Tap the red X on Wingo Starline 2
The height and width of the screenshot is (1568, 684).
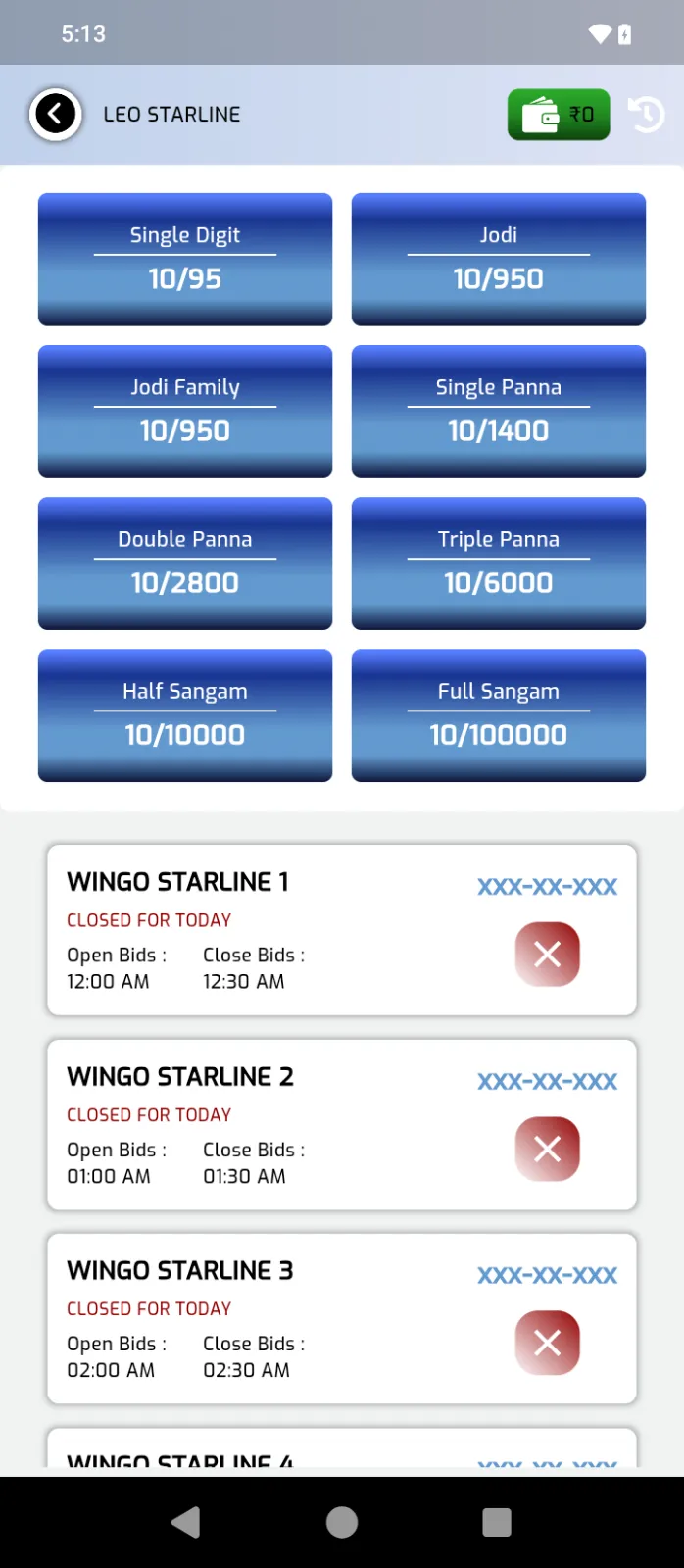click(x=548, y=1149)
